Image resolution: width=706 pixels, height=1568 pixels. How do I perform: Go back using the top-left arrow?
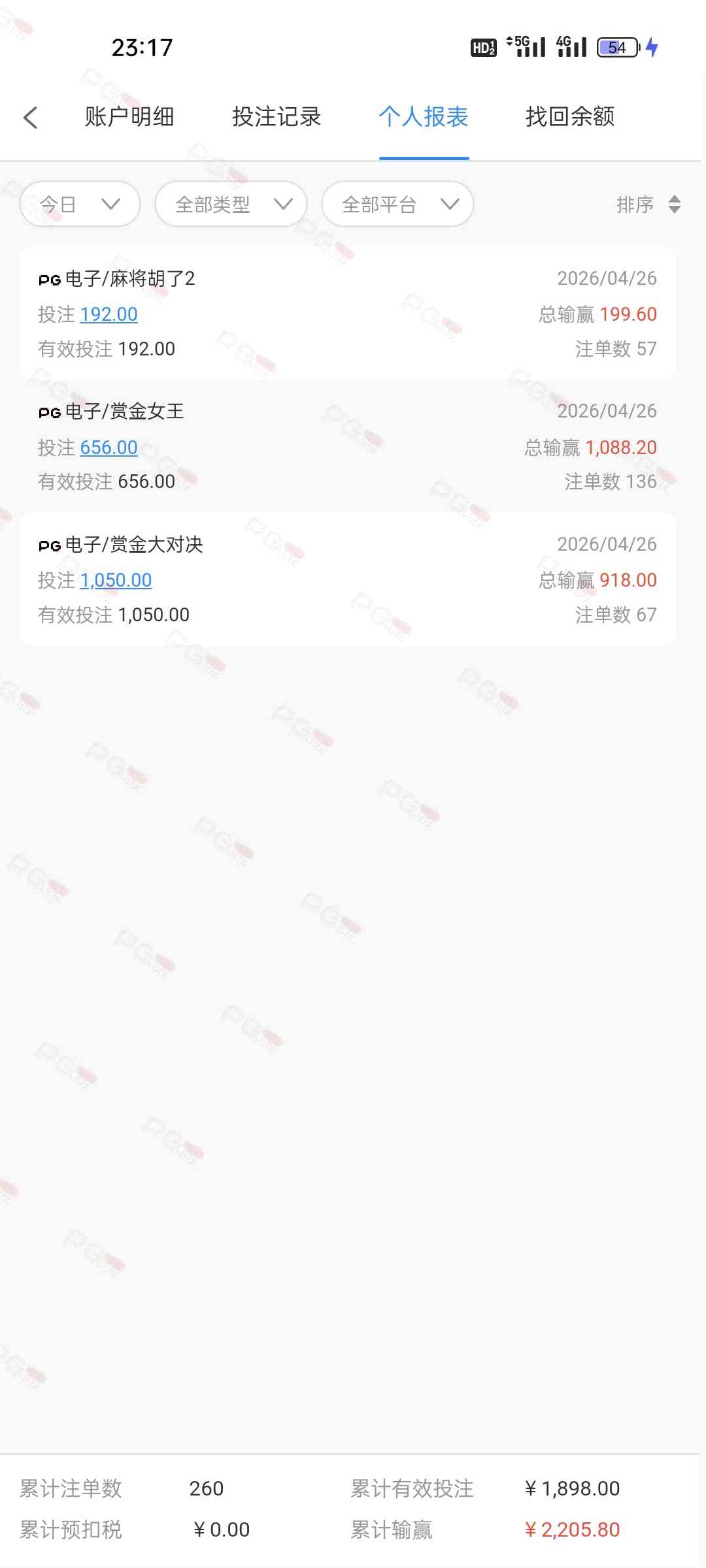click(30, 118)
